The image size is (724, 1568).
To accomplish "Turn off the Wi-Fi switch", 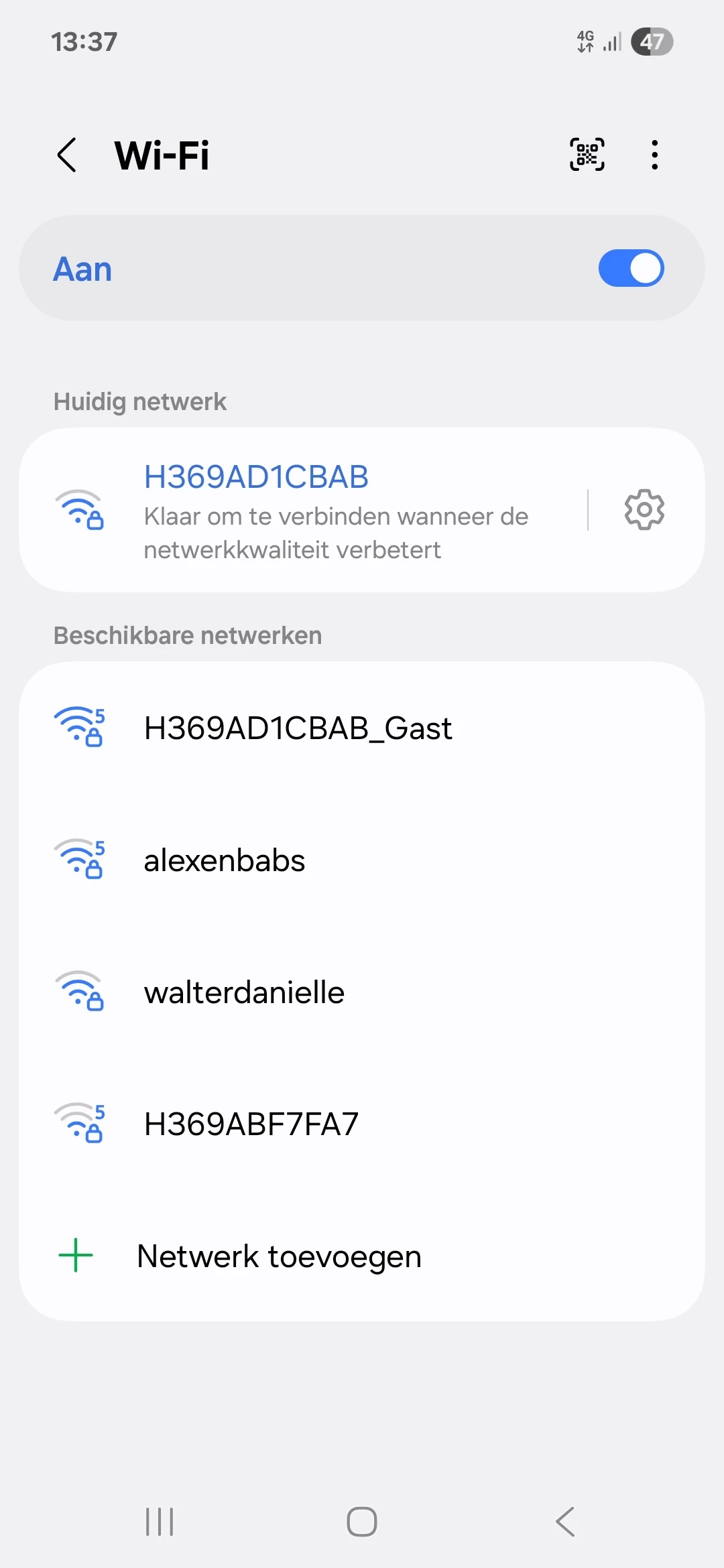I will click(x=630, y=269).
